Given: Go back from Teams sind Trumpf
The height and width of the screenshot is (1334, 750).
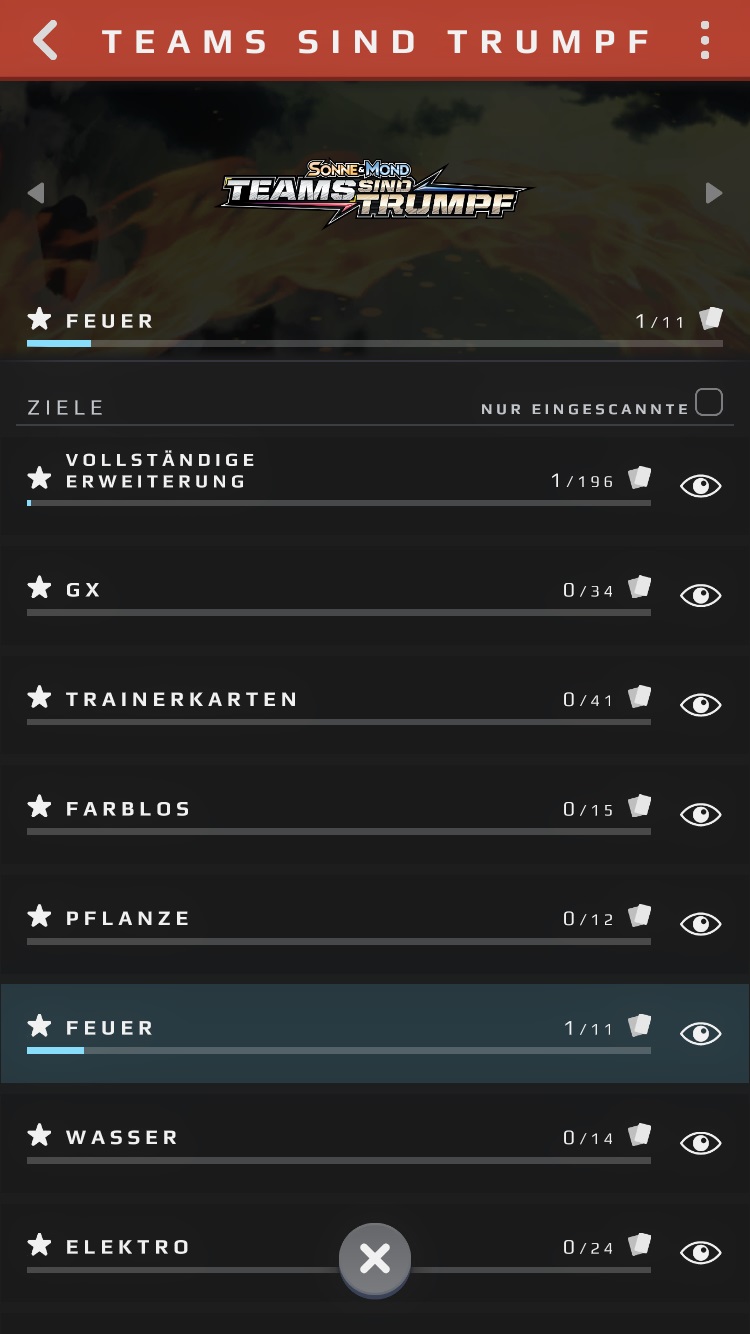Looking at the screenshot, I should (45, 41).
